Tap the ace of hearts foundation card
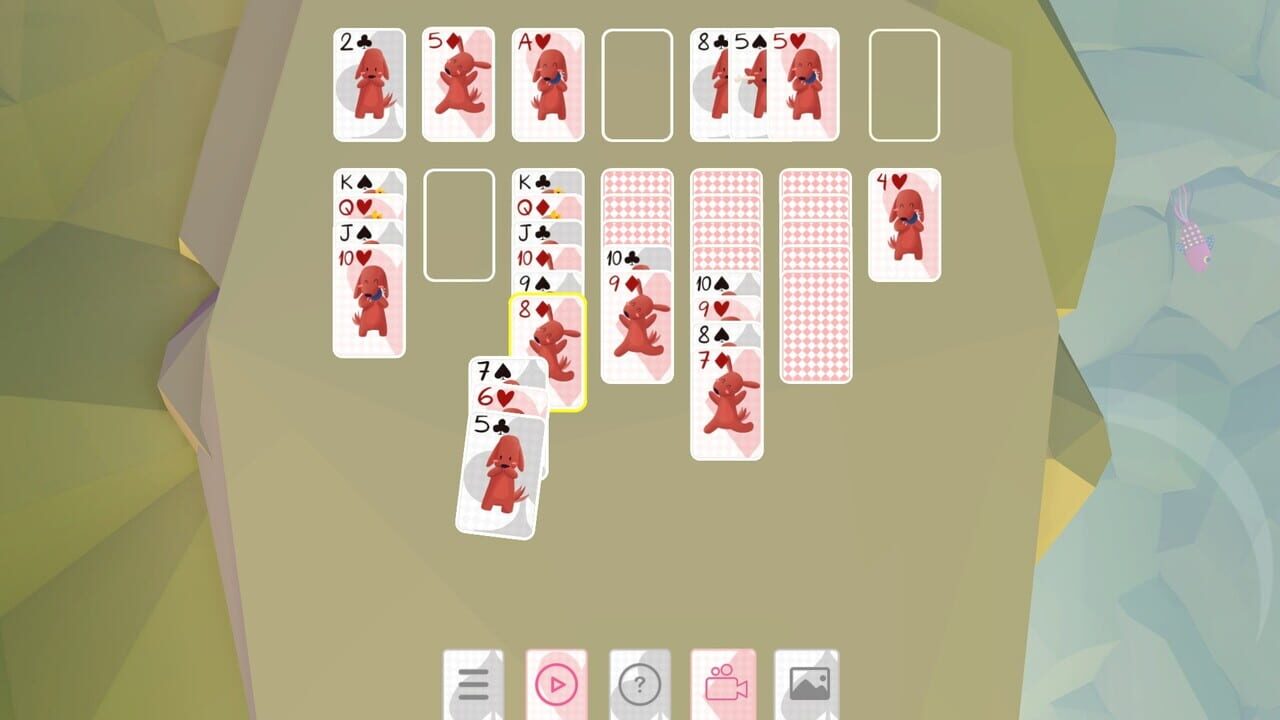 tap(547, 85)
